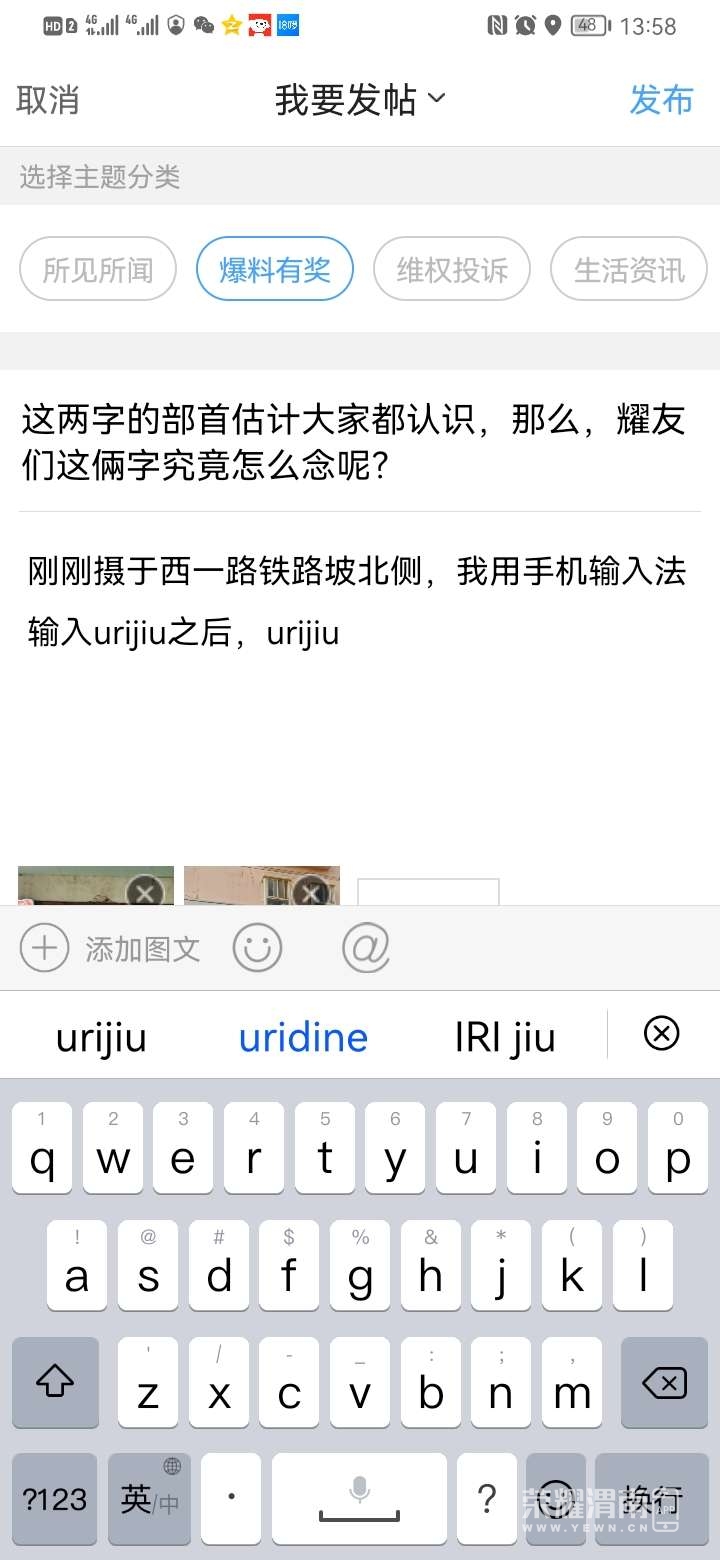The image size is (720, 1560).
Task: Select the 维权投诉 category chip
Action: click(x=451, y=269)
